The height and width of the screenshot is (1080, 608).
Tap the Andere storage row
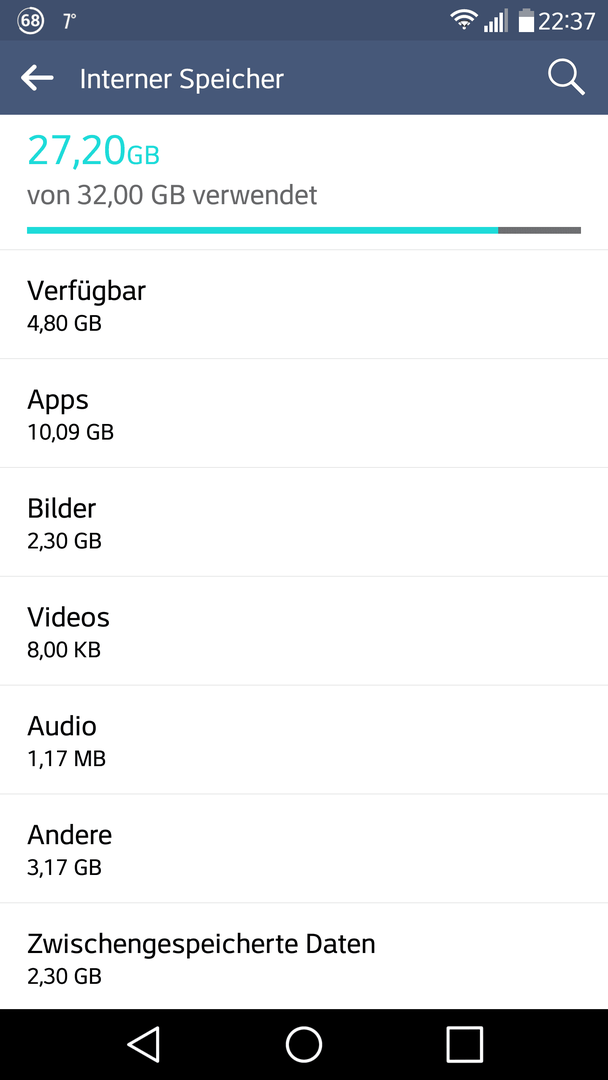[304, 849]
